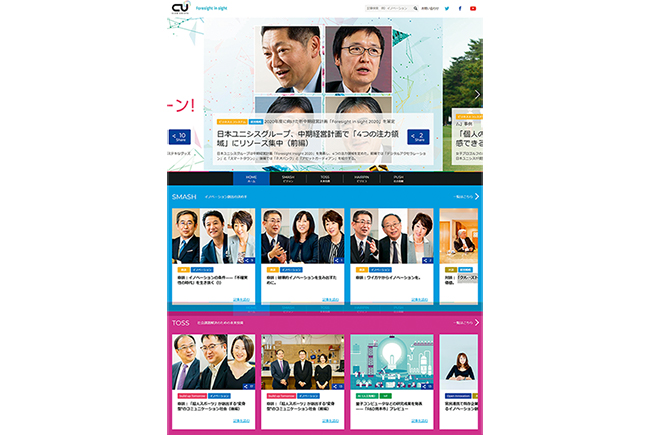This screenshot has height=435, width=650.
Task: Switch to the HOME tab
Action: click(251, 179)
